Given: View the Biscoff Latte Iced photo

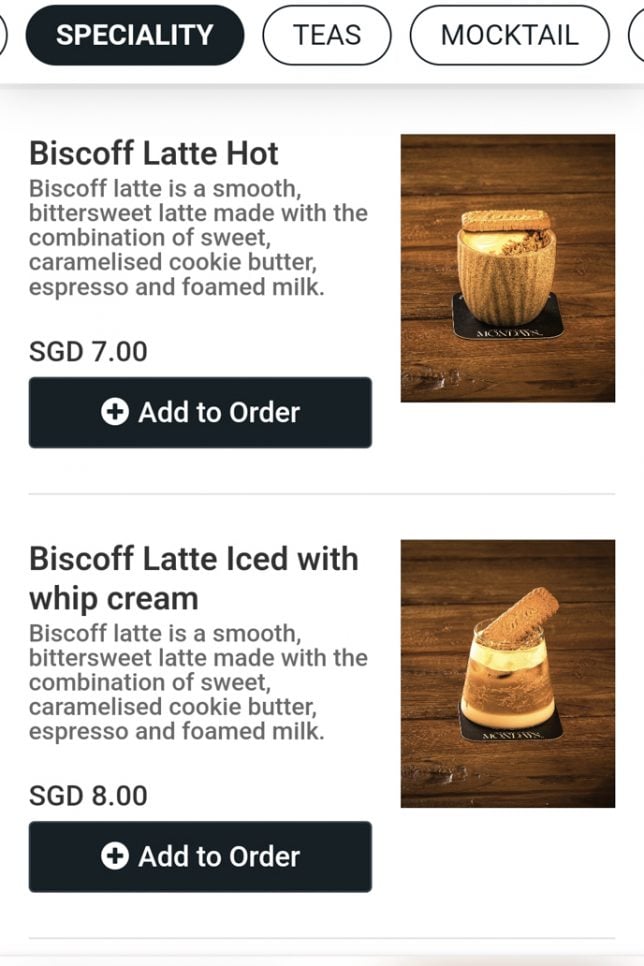Looking at the screenshot, I should click(508, 673).
